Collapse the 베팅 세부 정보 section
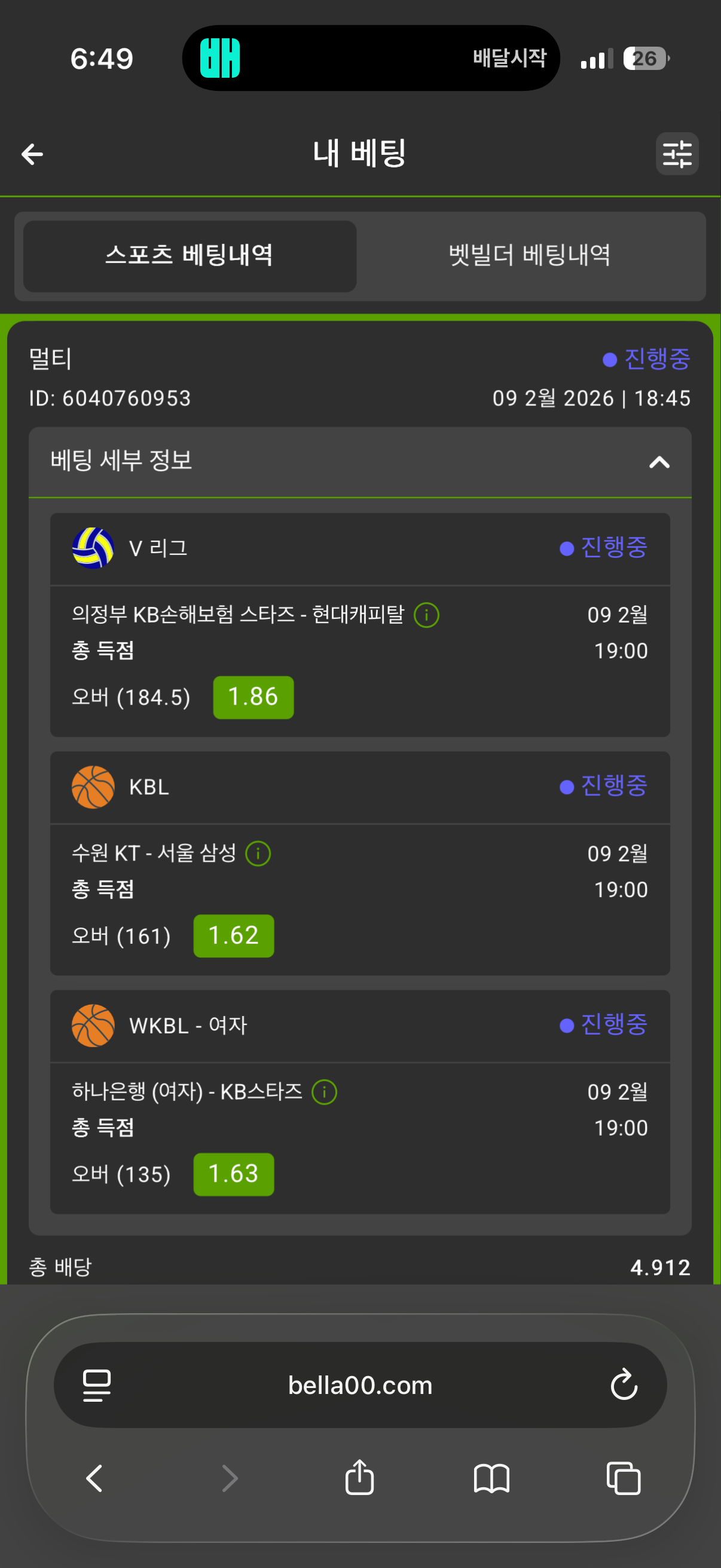 (659, 462)
